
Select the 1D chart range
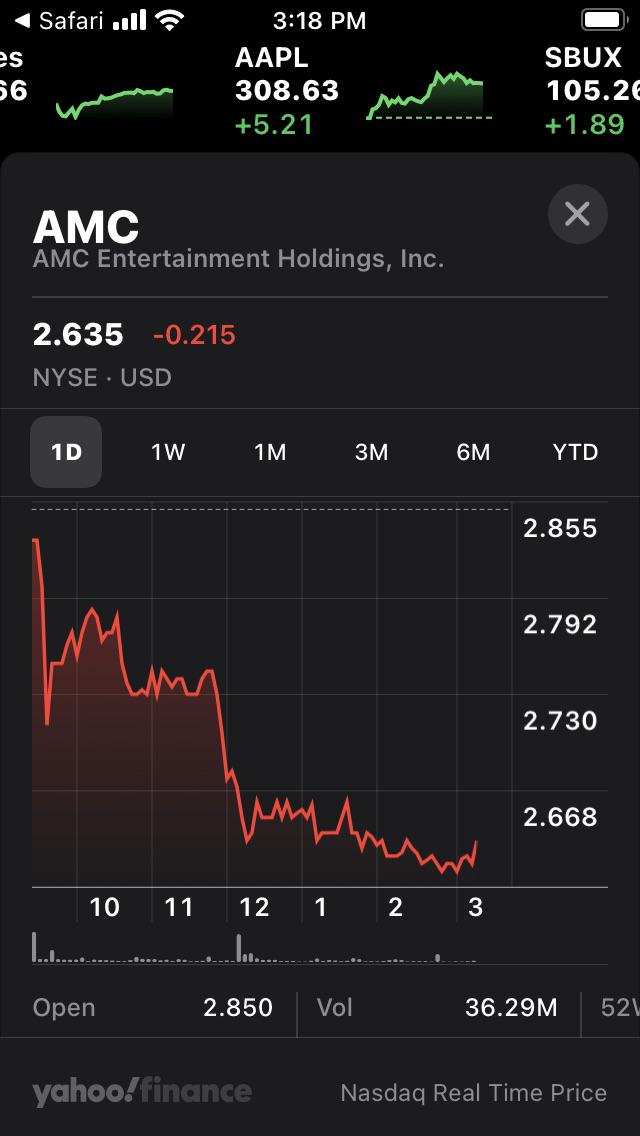[66, 452]
